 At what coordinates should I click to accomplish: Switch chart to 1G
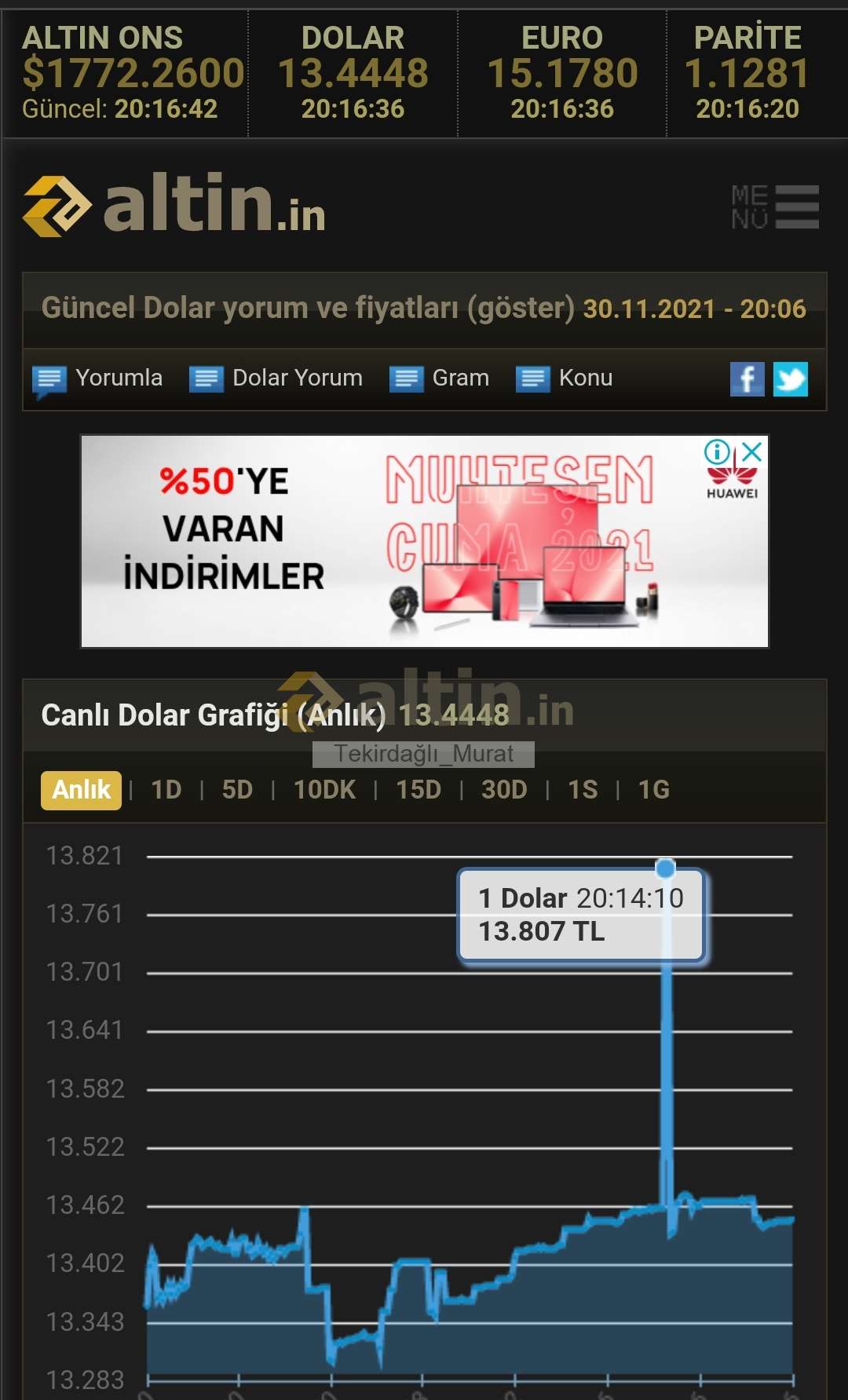point(653,790)
